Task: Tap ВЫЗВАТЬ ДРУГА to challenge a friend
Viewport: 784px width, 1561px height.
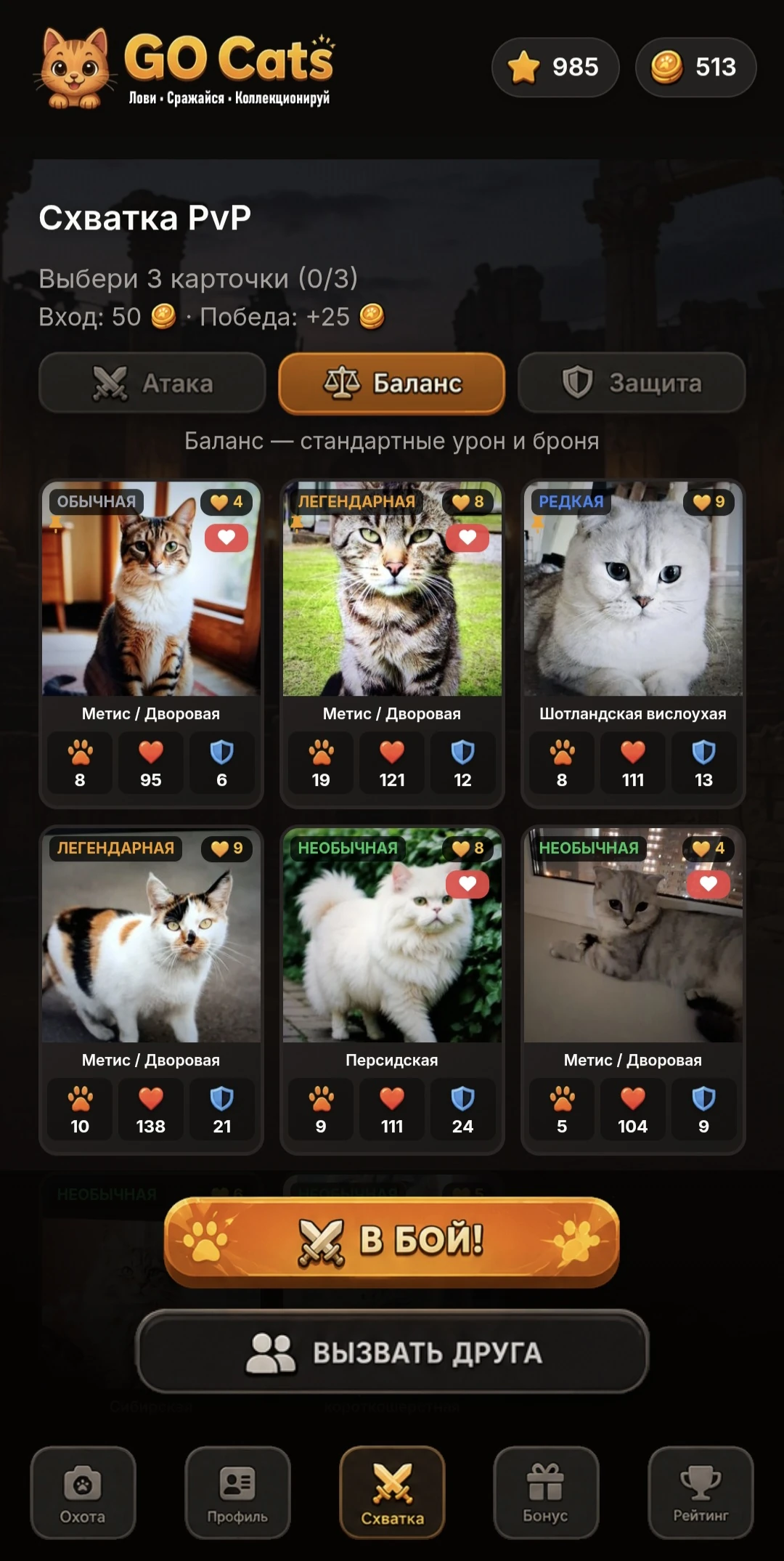Action: tap(392, 1352)
